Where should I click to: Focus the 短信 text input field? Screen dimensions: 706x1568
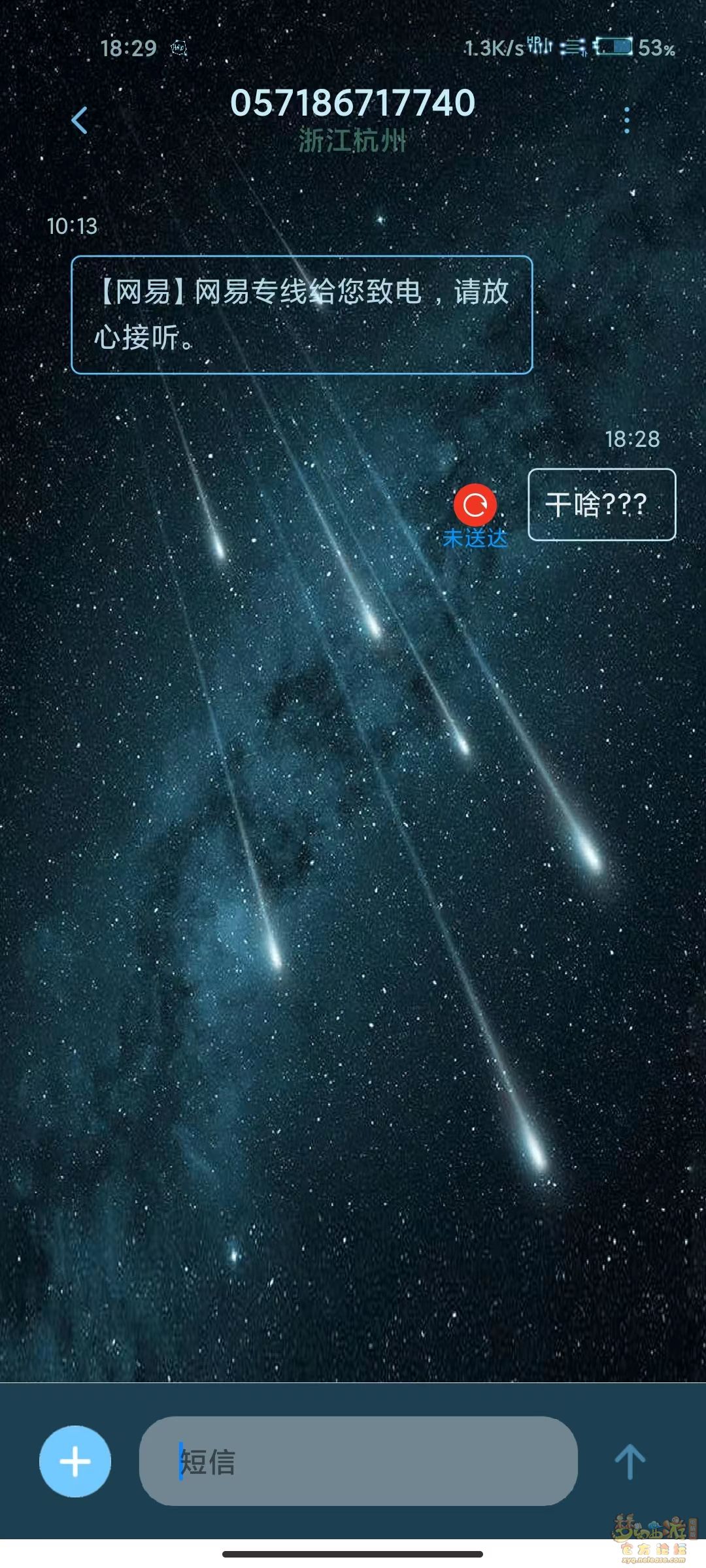[358, 1462]
